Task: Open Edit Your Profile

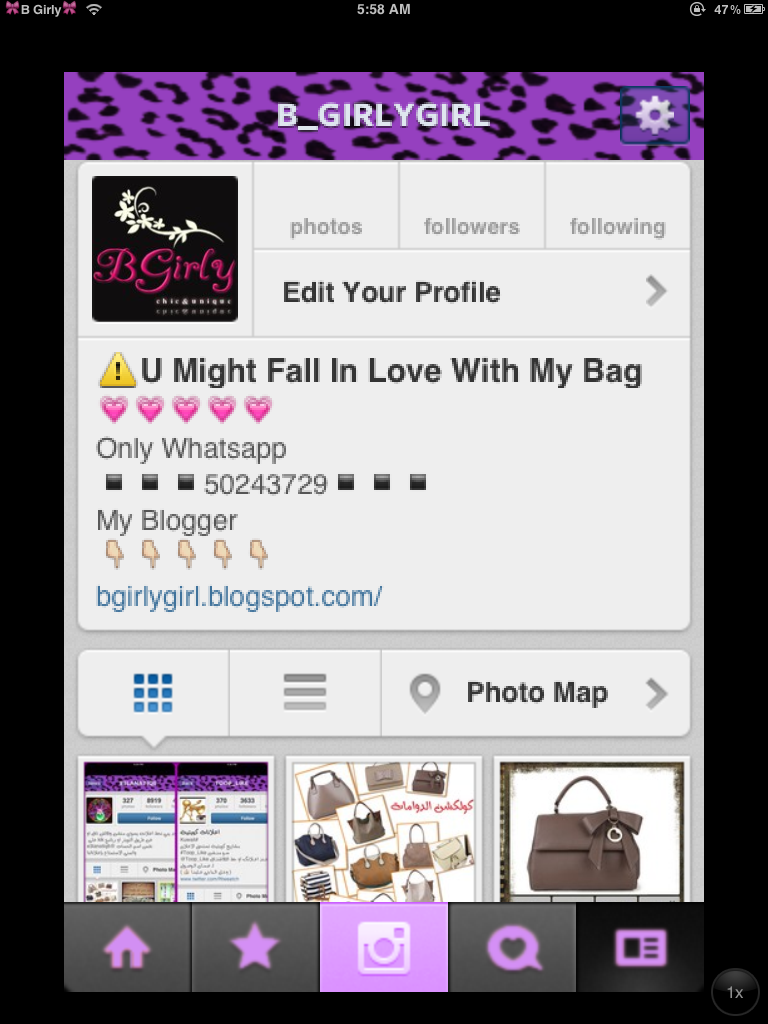Action: click(x=471, y=292)
